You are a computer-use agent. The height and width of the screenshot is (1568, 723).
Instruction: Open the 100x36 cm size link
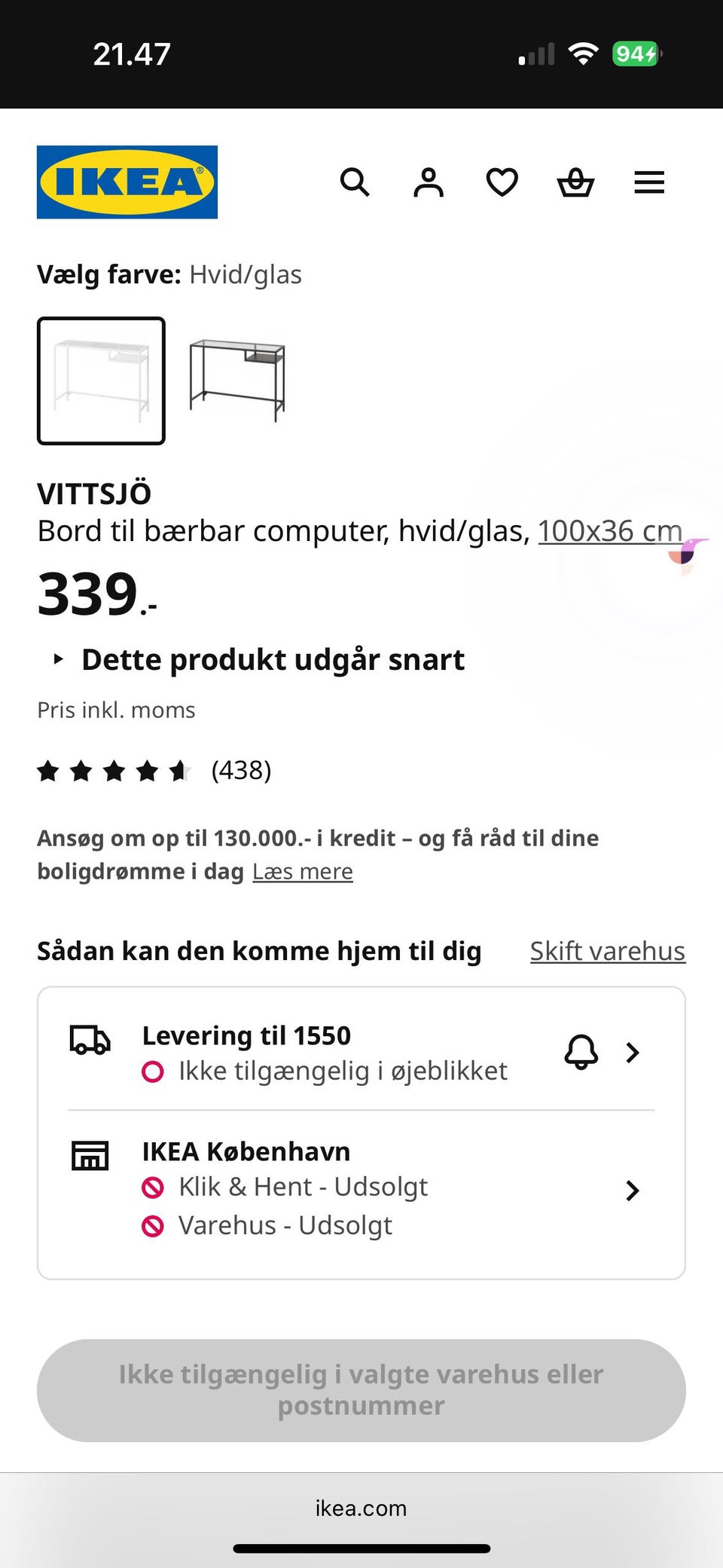click(609, 531)
